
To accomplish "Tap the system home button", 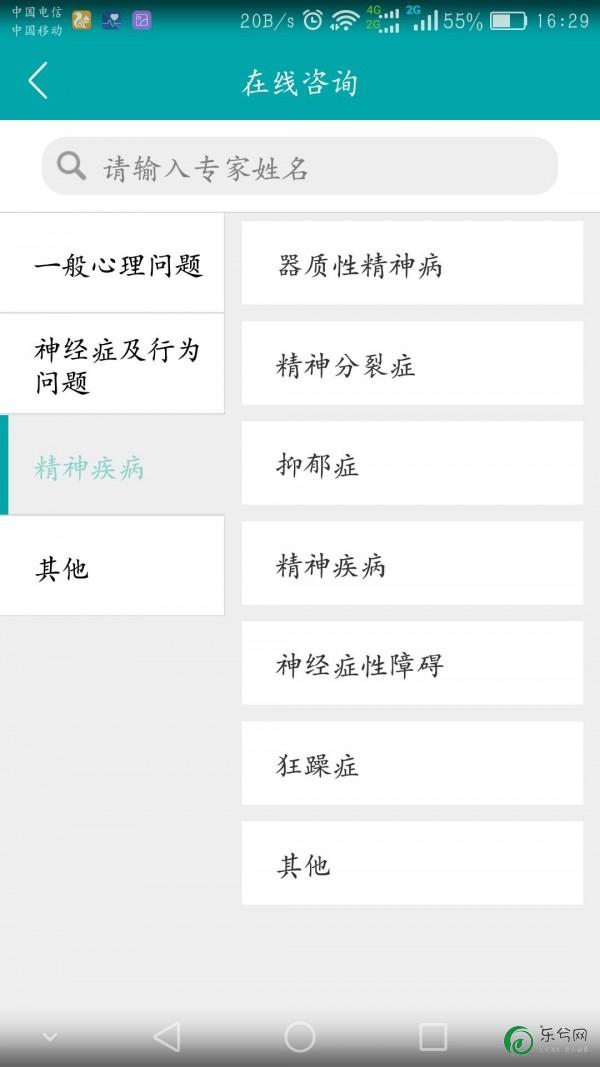I will click(x=300, y=1037).
